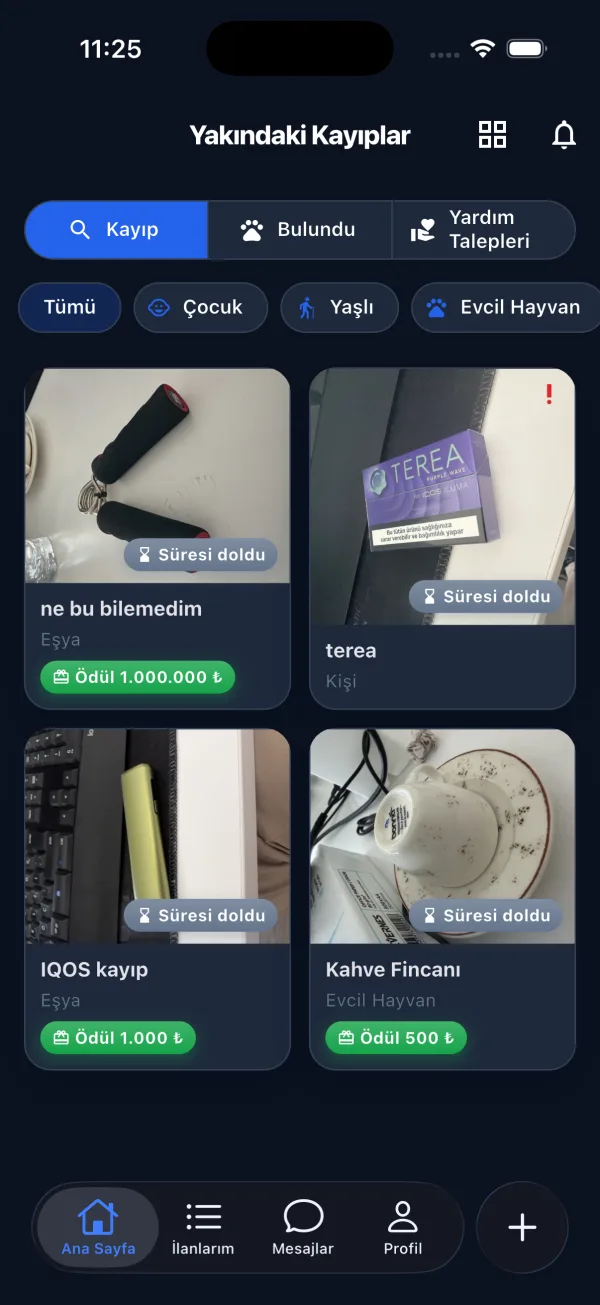The height and width of the screenshot is (1305, 600).
Task: Open the grid view toggle icon
Action: tap(492, 135)
